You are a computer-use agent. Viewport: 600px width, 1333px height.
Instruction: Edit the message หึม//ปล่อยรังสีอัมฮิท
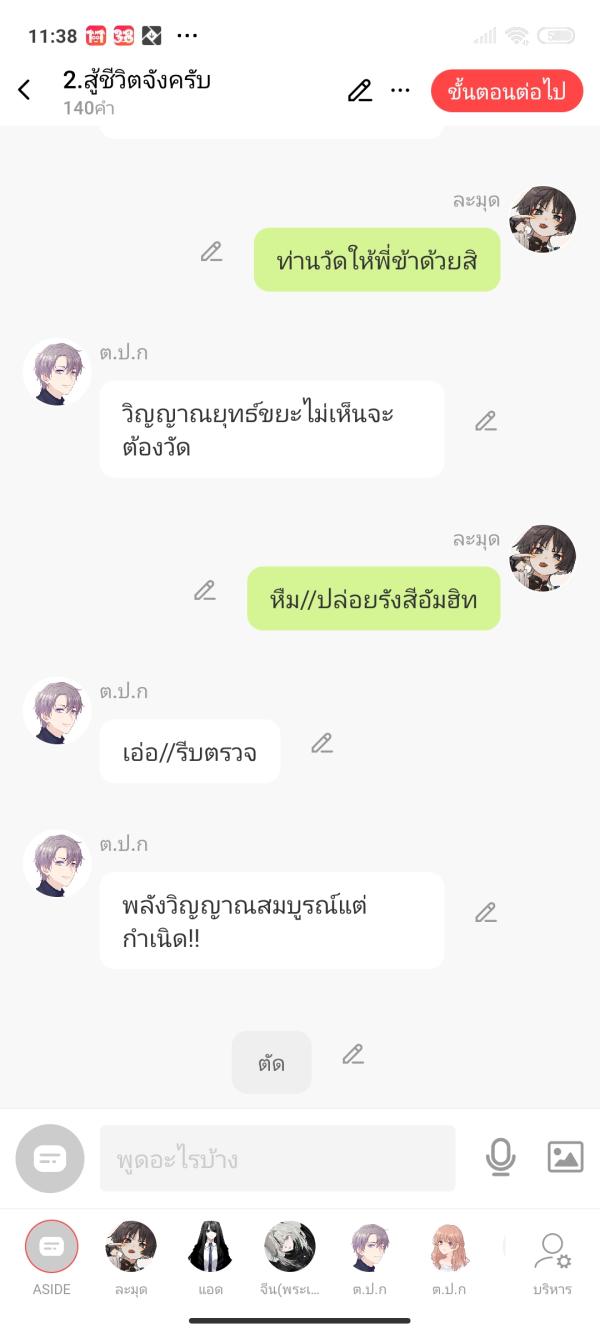pyautogui.click(x=205, y=590)
